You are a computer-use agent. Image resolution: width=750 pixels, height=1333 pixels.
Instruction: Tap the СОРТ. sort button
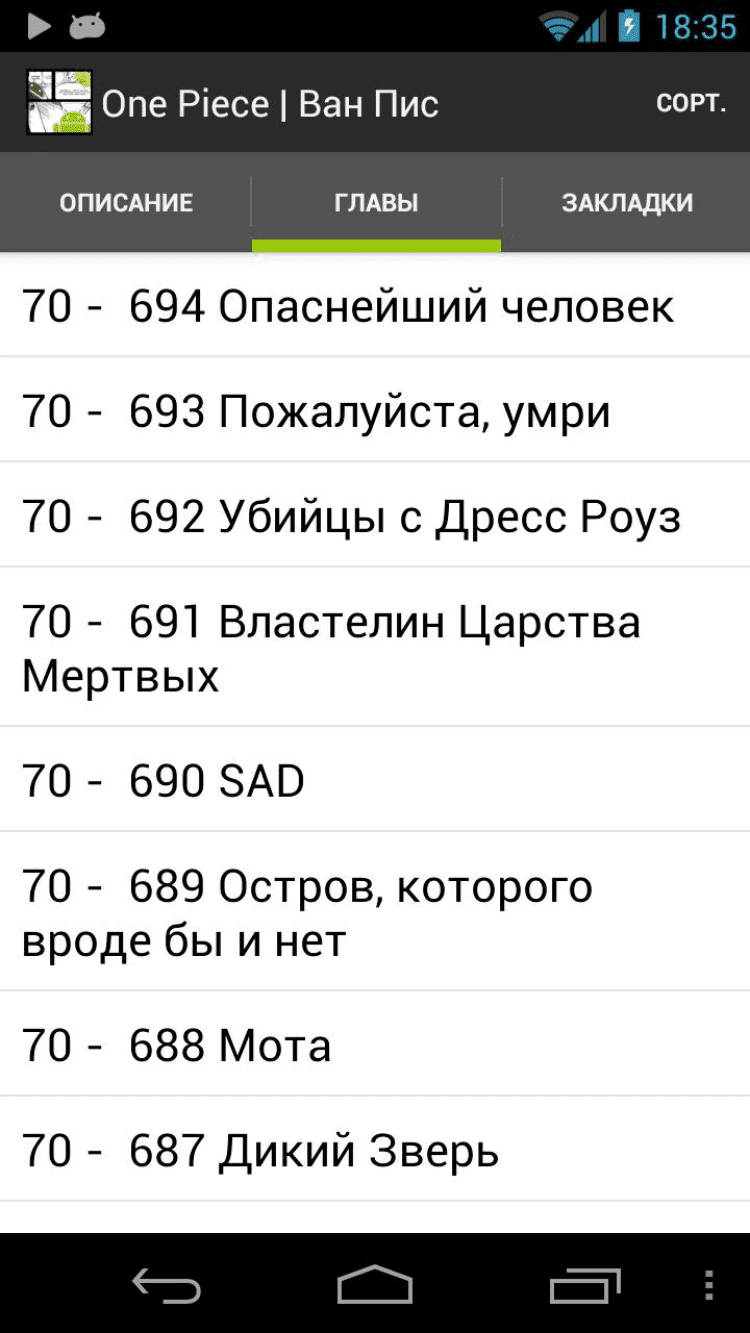690,104
